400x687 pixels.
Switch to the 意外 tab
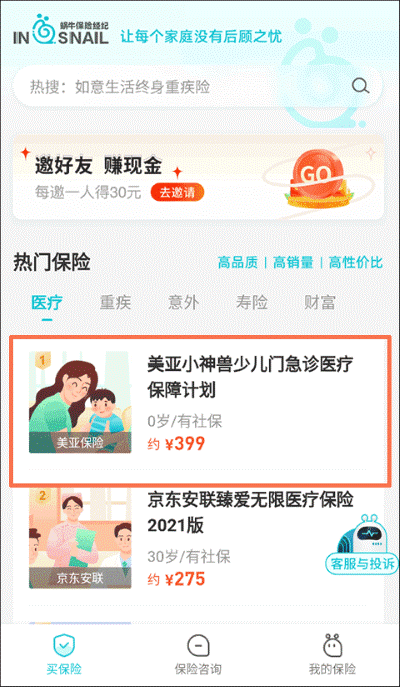click(184, 302)
